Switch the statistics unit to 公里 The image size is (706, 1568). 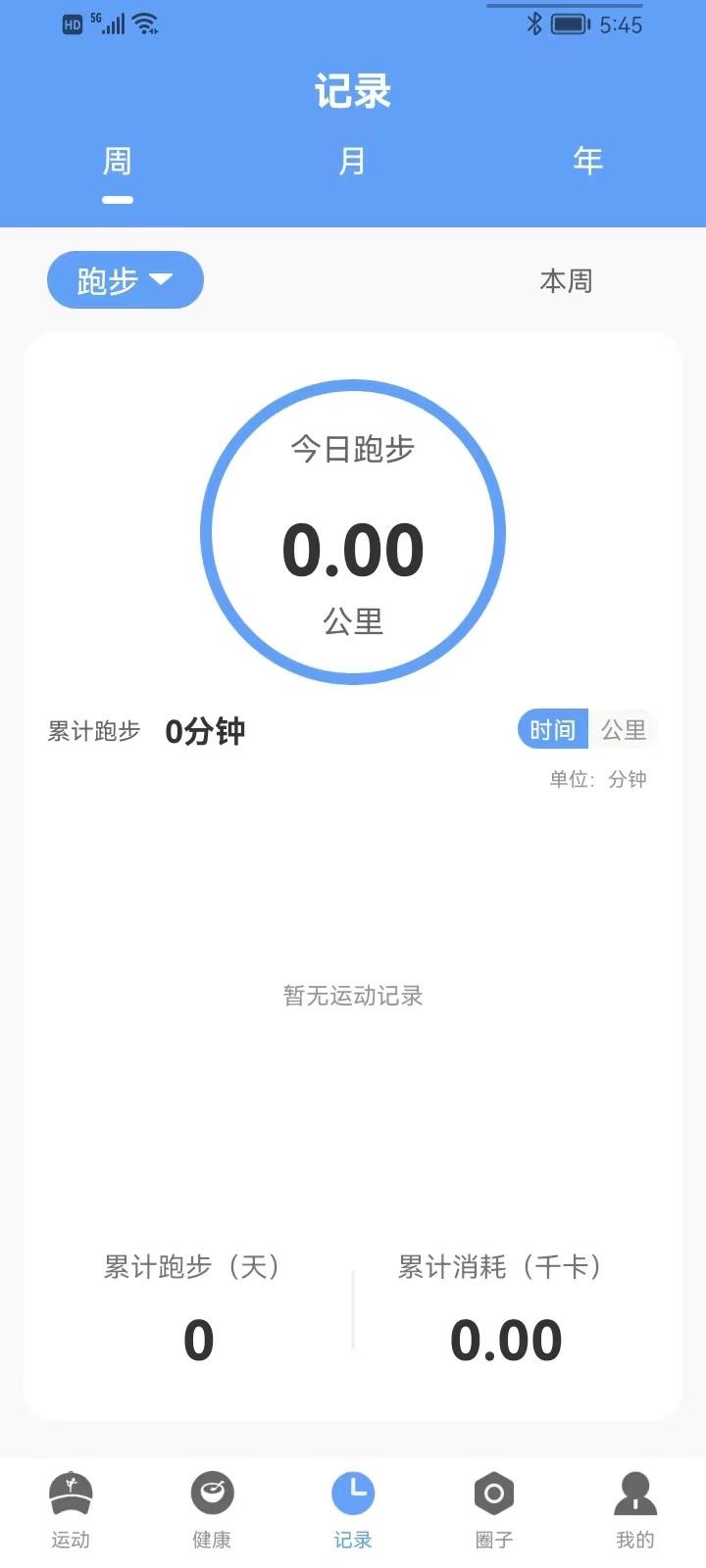point(625,729)
